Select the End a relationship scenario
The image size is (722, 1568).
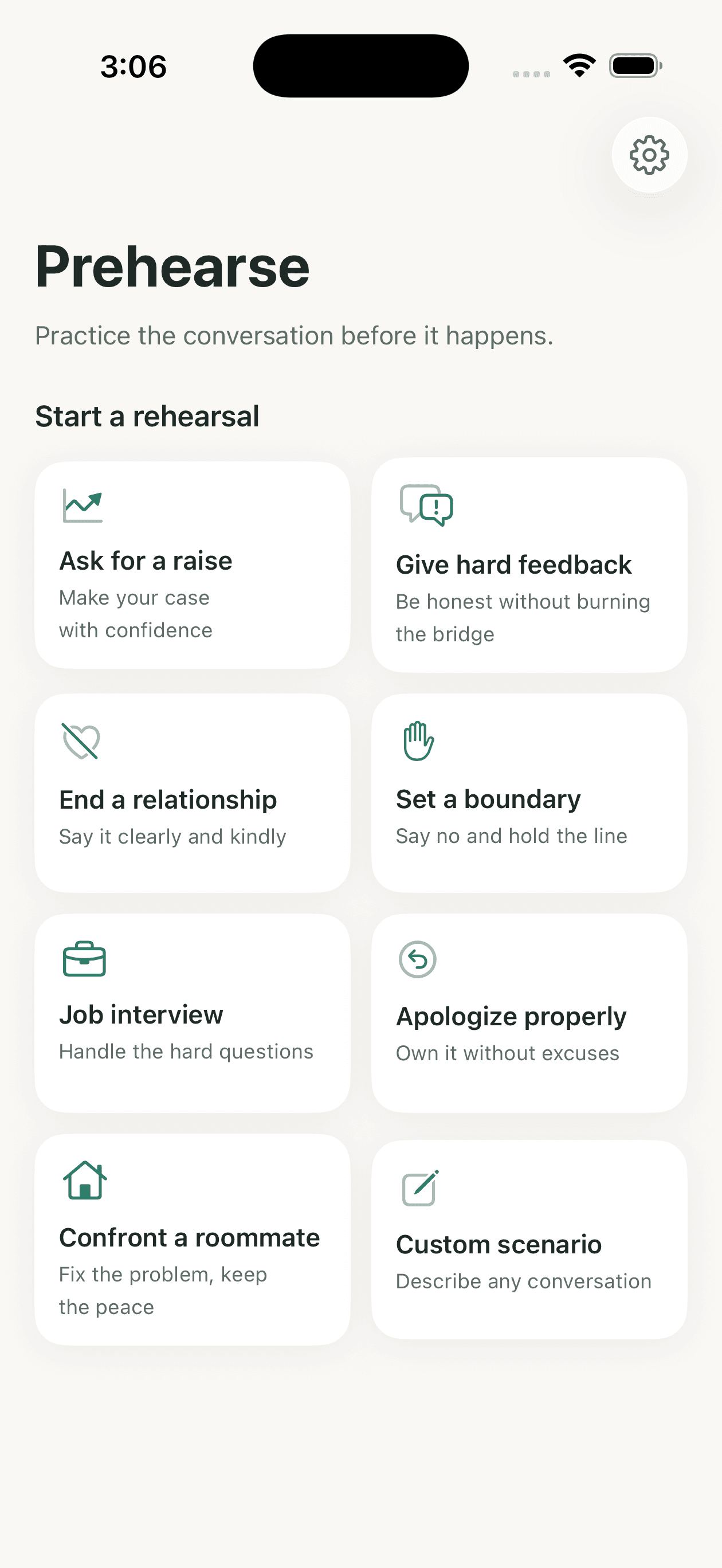pyautogui.click(x=193, y=793)
